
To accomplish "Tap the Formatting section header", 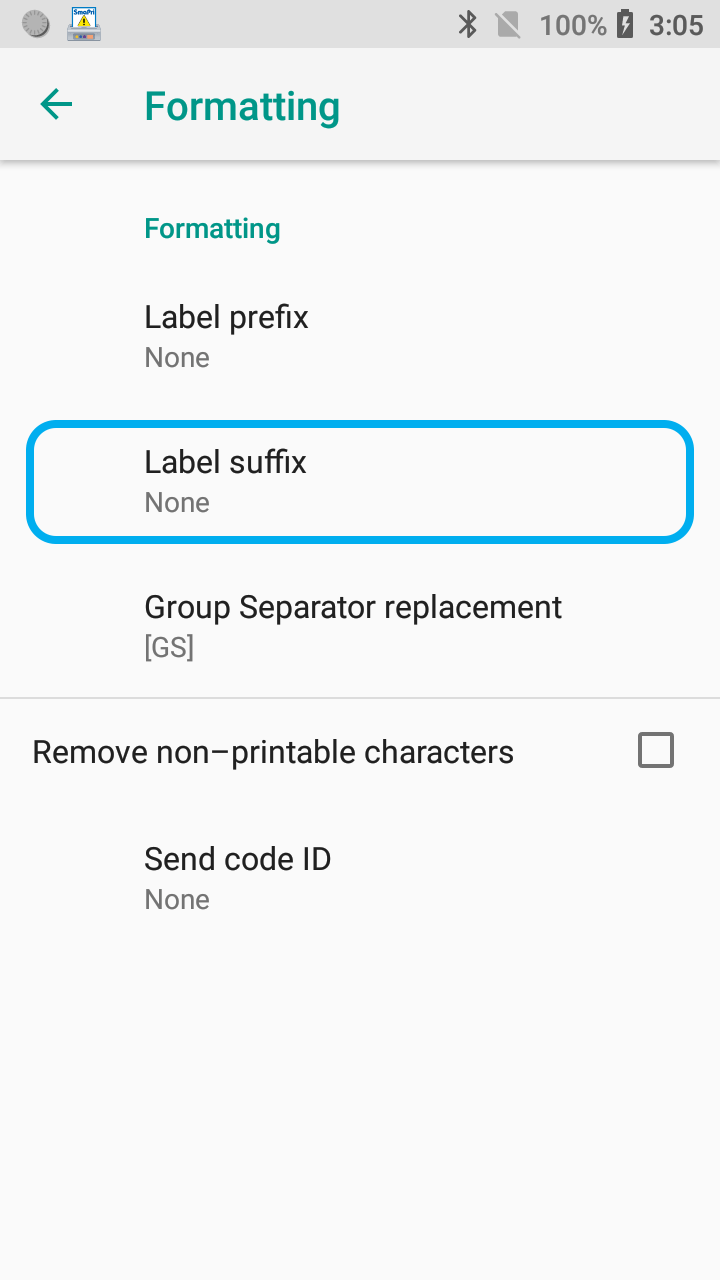I will [x=212, y=228].
